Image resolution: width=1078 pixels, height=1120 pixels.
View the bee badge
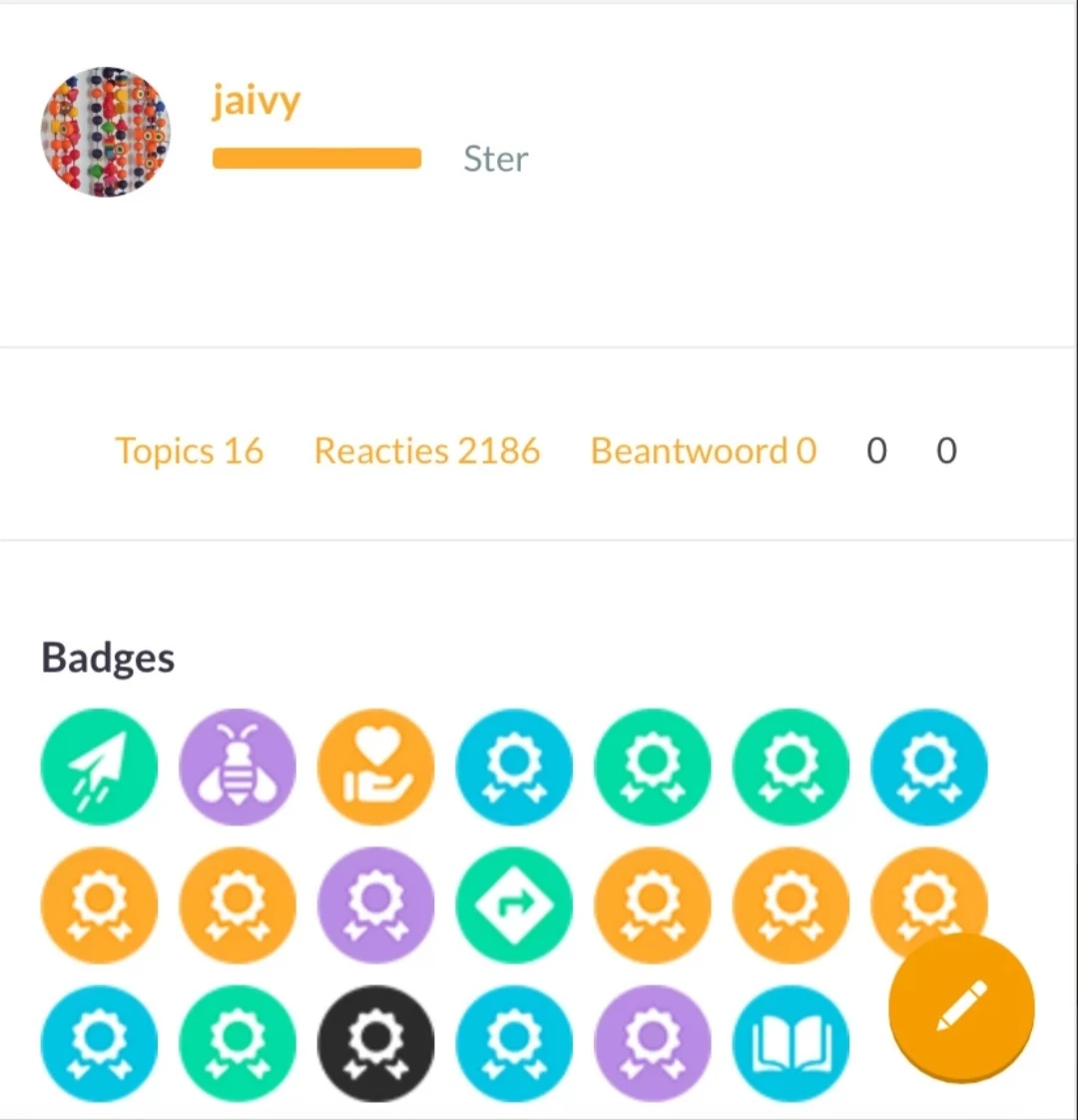click(x=238, y=767)
